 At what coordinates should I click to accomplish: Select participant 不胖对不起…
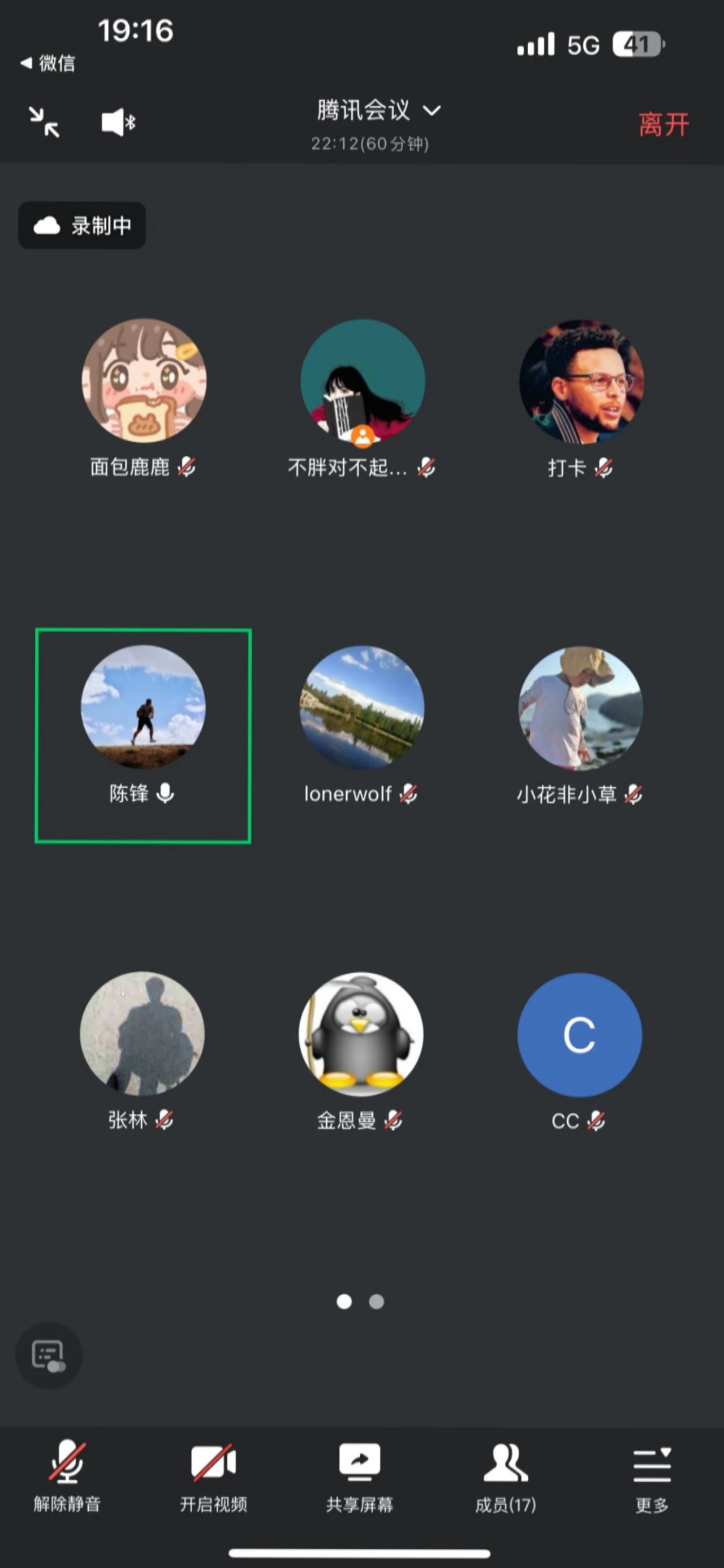pos(363,381)
